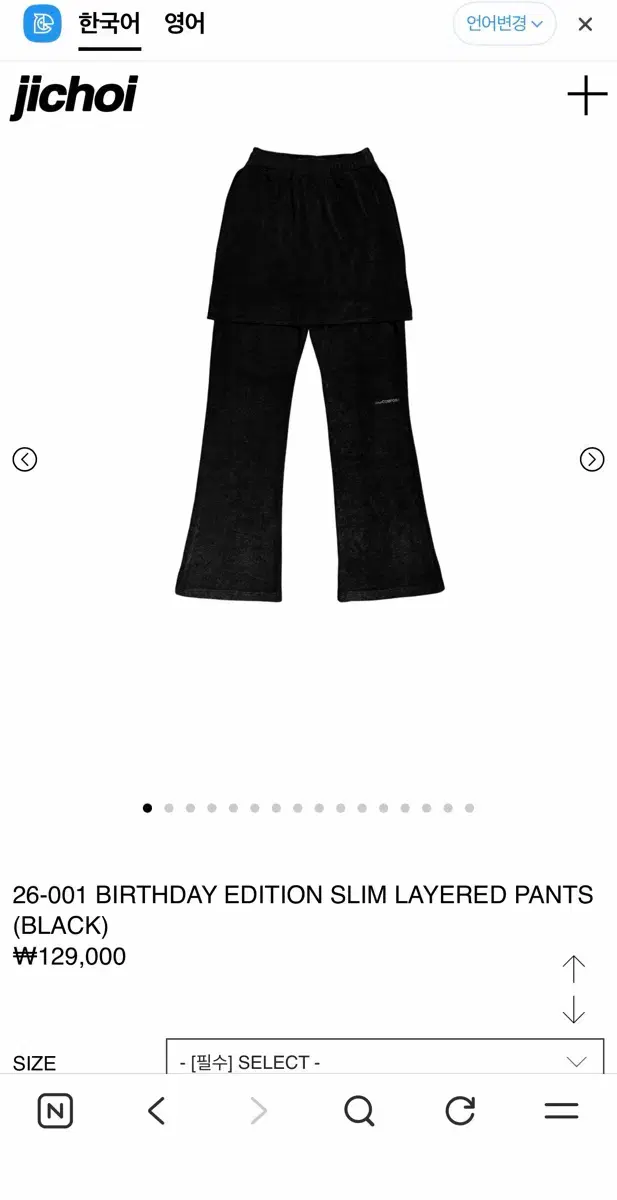This screenshot has height=1200, width=617.
Task: Switch to the 영어 translation tab
Action: pos(185,24)
